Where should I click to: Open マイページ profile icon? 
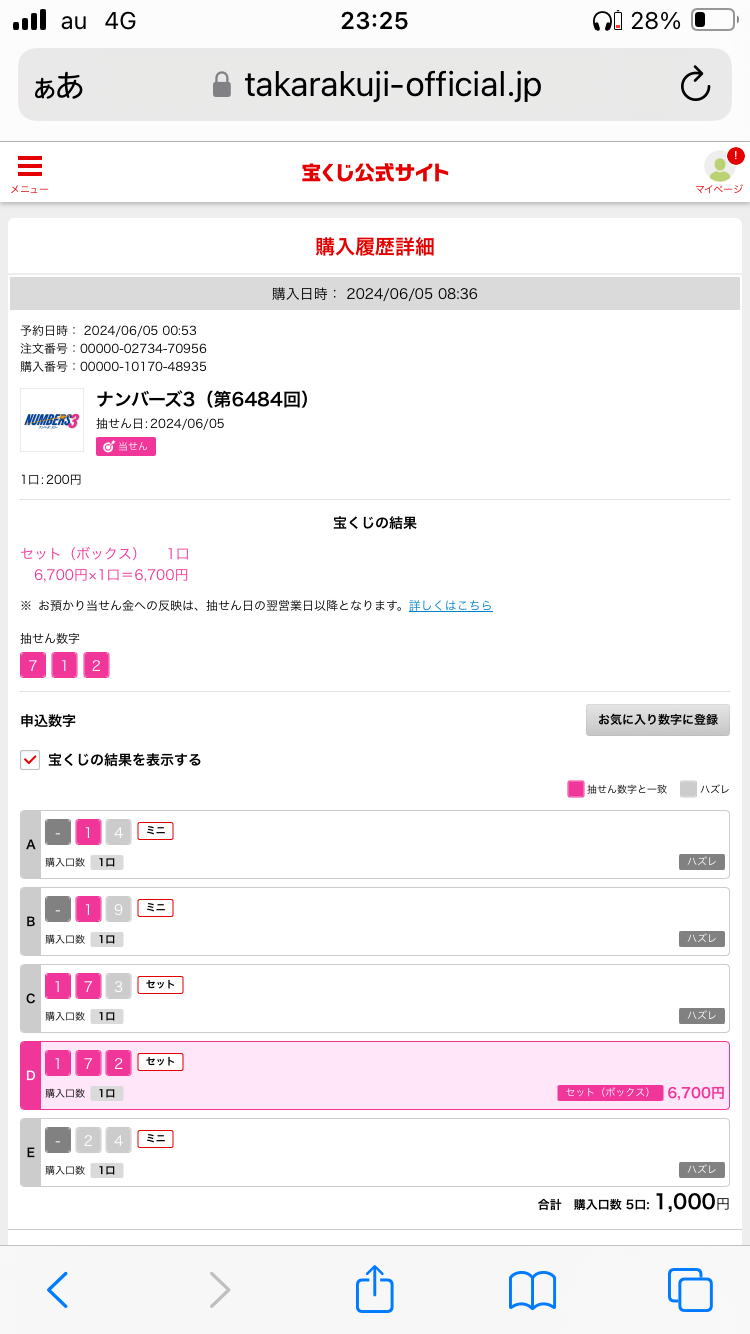(x=720, y=172)
